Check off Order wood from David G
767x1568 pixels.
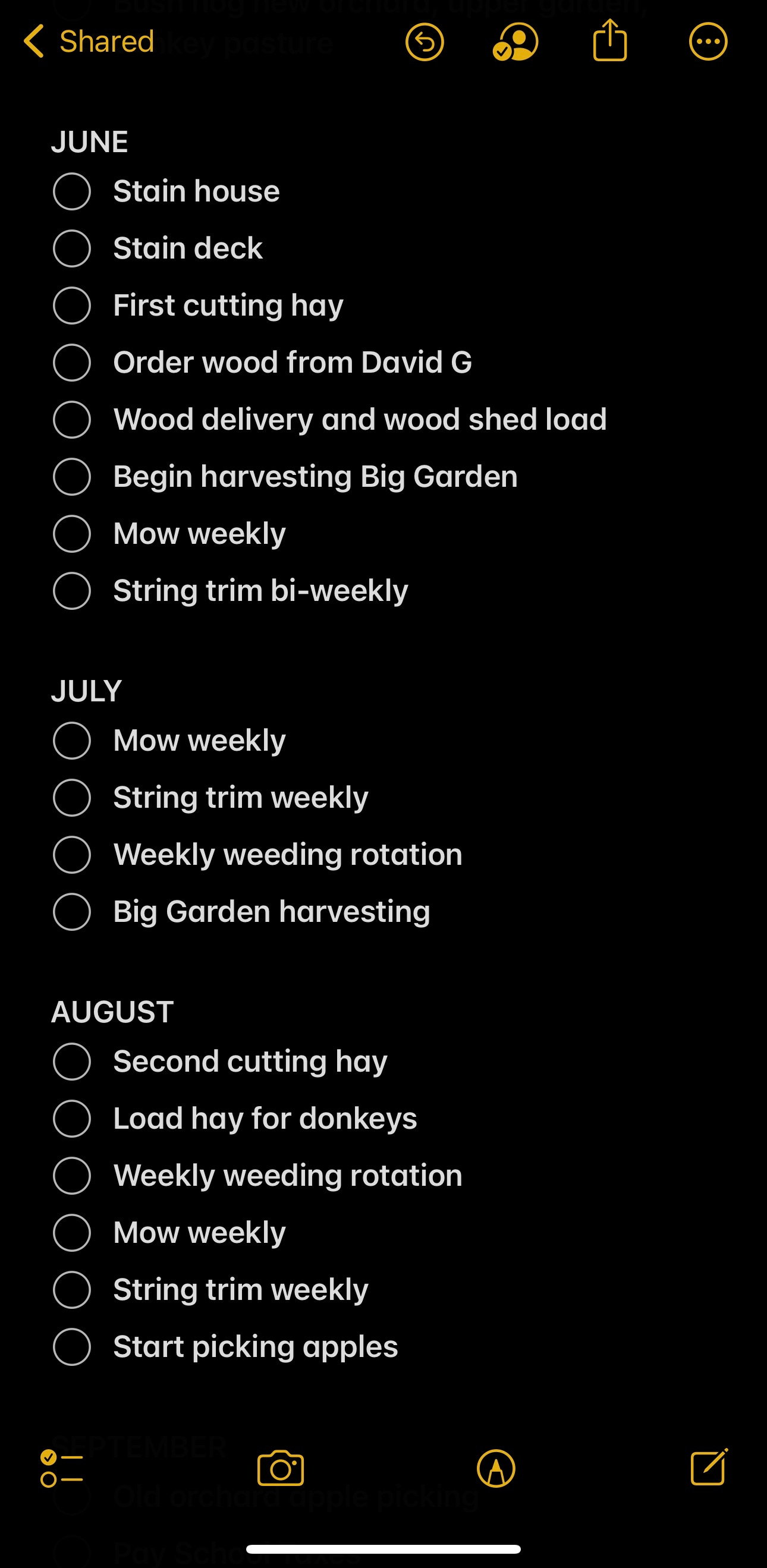72,363
